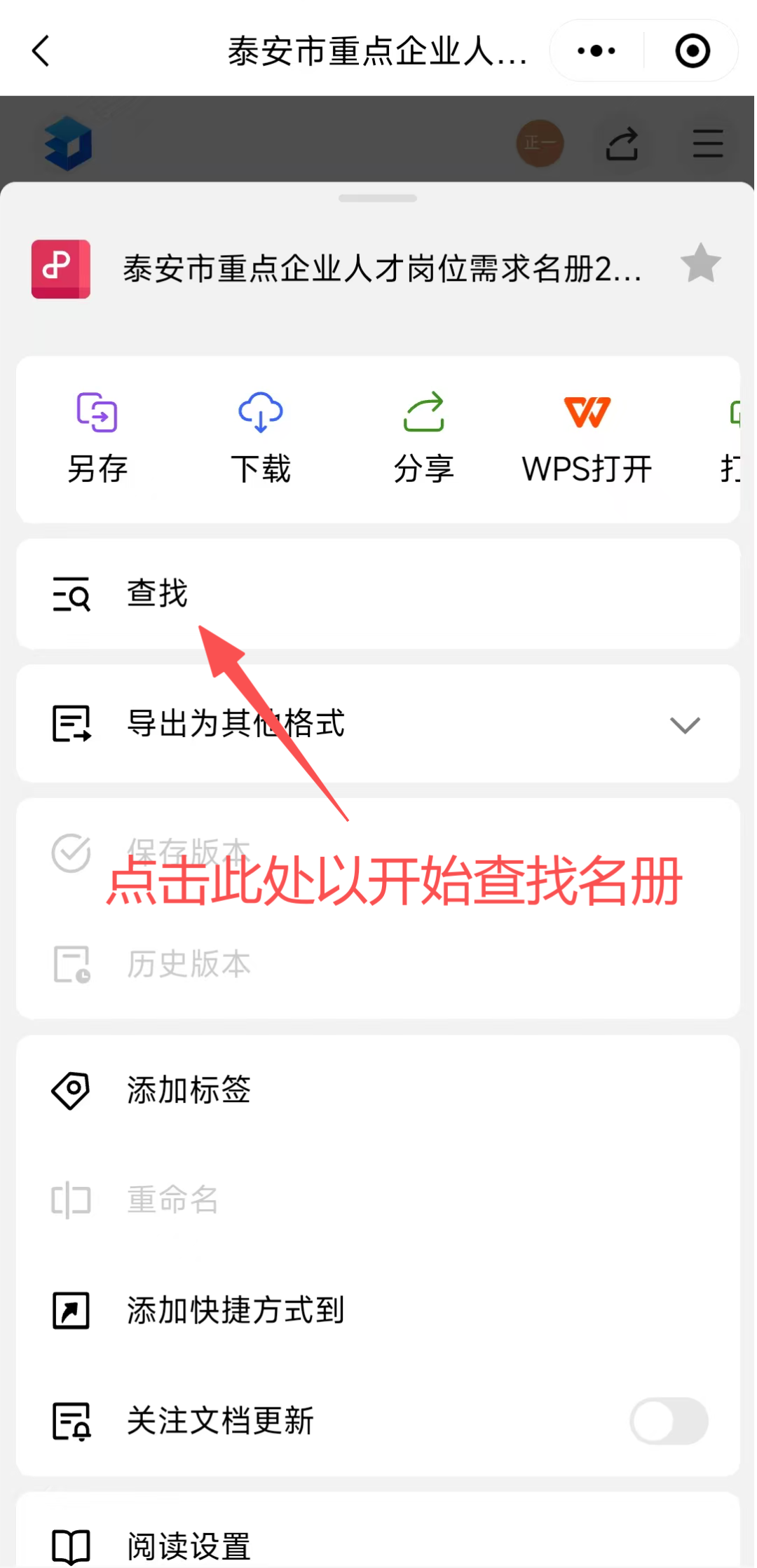This screenshot has width=757, height=1568.
Task: Go back with the top-left arrow
Action: (x=41, y=51)
